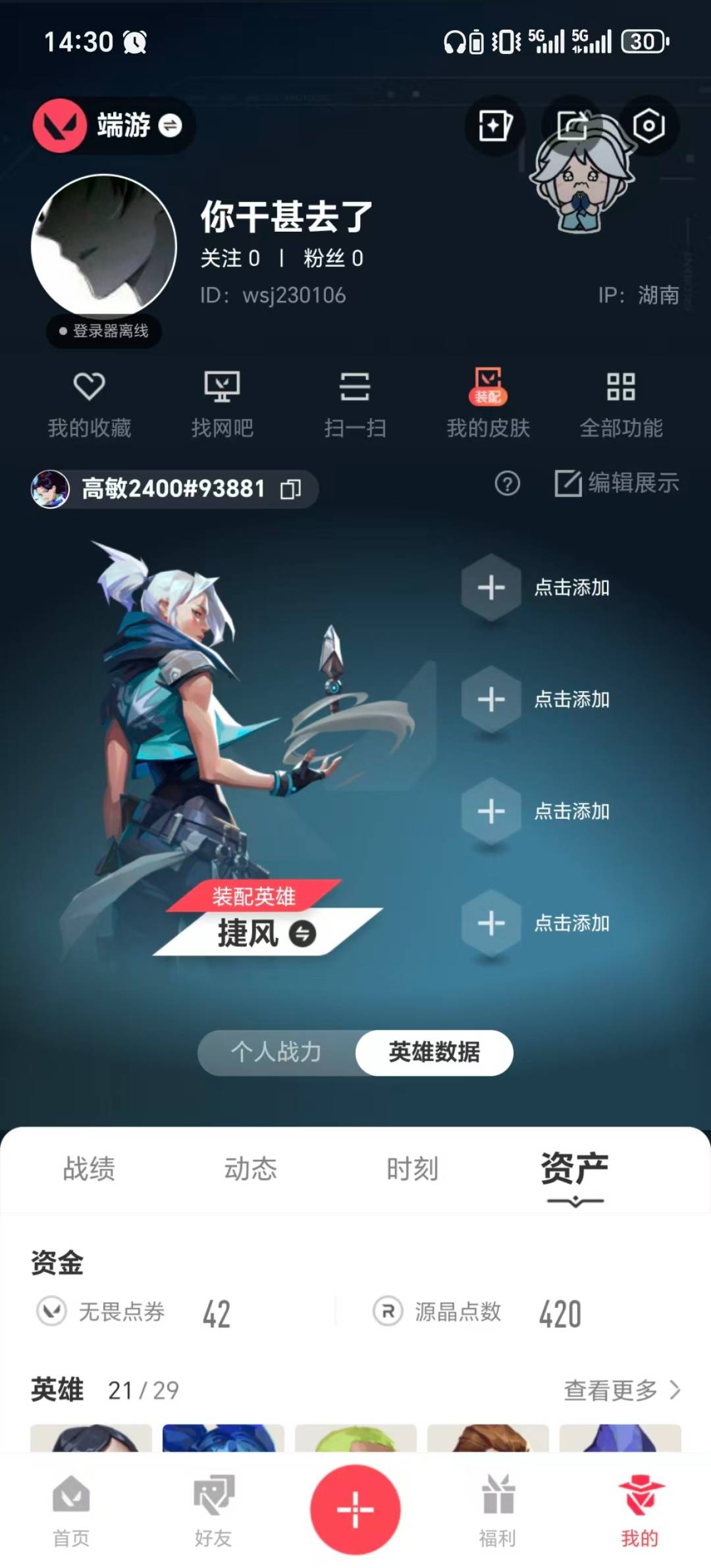Open the hexagon settings icon at top right
Viewport: 711px width, 1568px height.
[646, 126]
